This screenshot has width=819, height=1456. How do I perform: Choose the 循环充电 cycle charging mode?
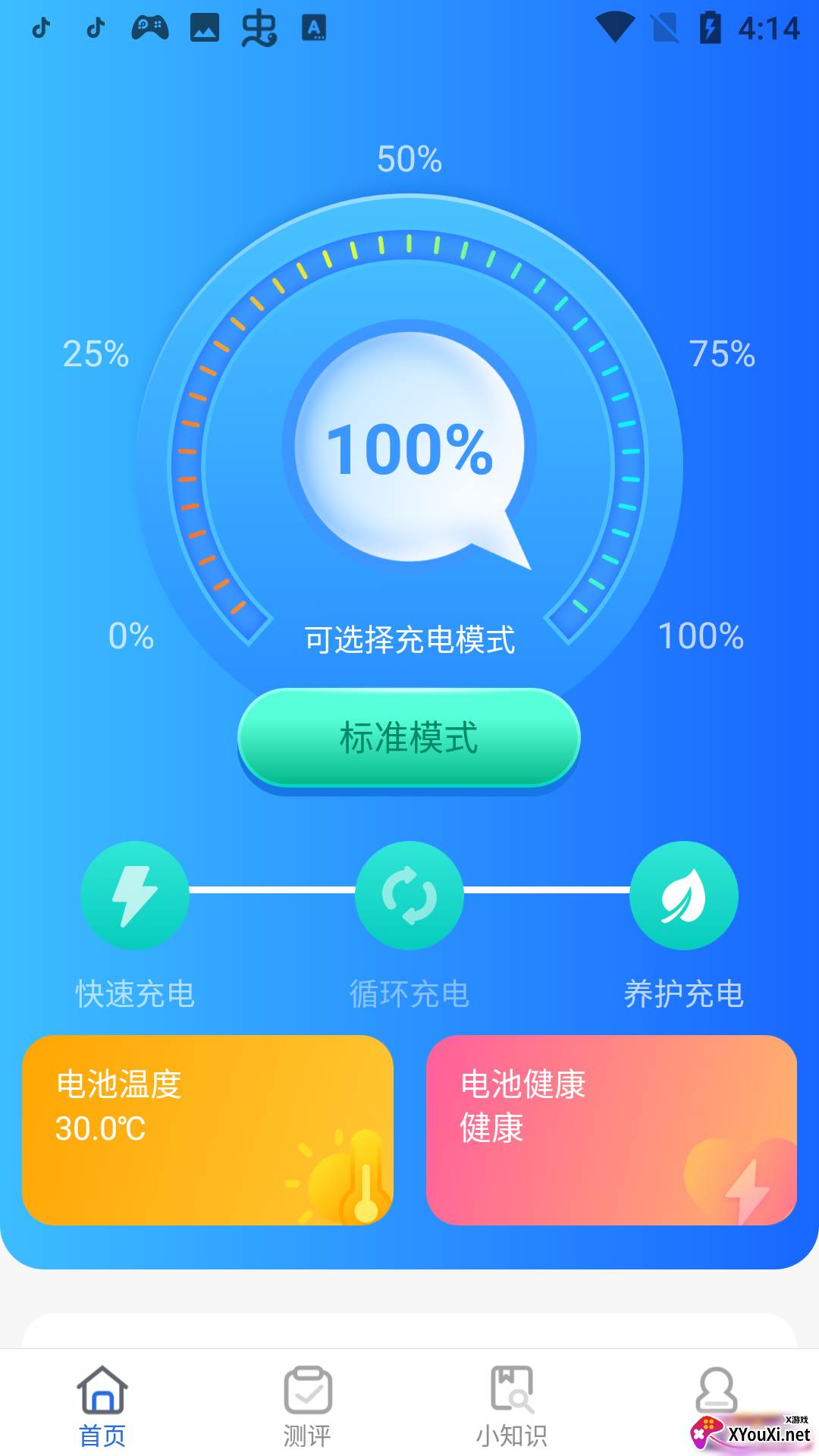pyautogui.click(x=409, y=896)
